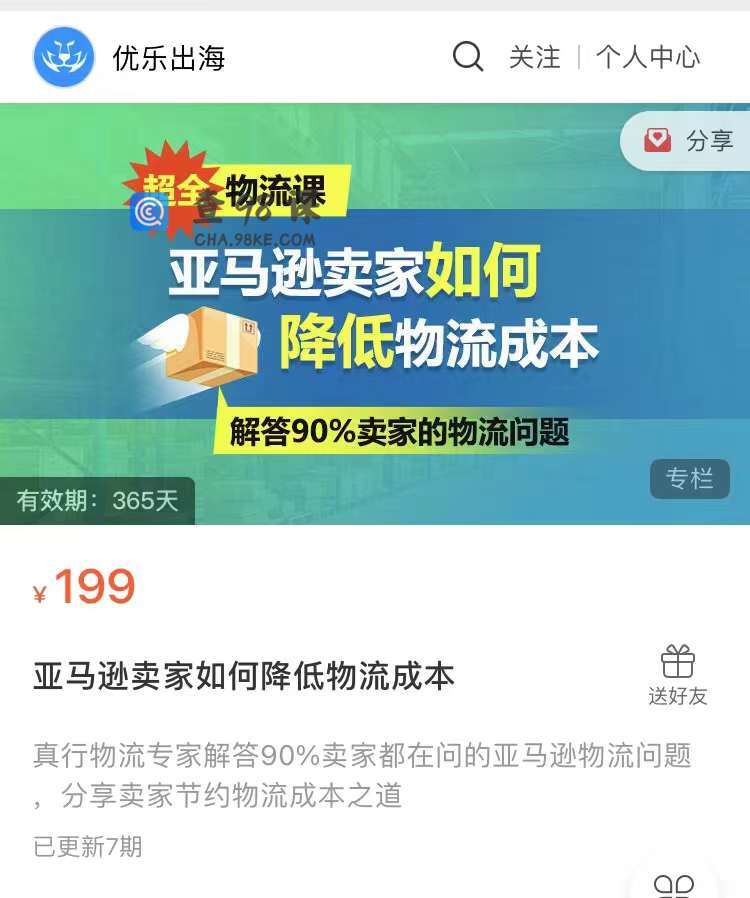Open 个人中心 personal center
The height and width of the screenshot is (898, 750).
pyautogui.click(x=648, y=57)
